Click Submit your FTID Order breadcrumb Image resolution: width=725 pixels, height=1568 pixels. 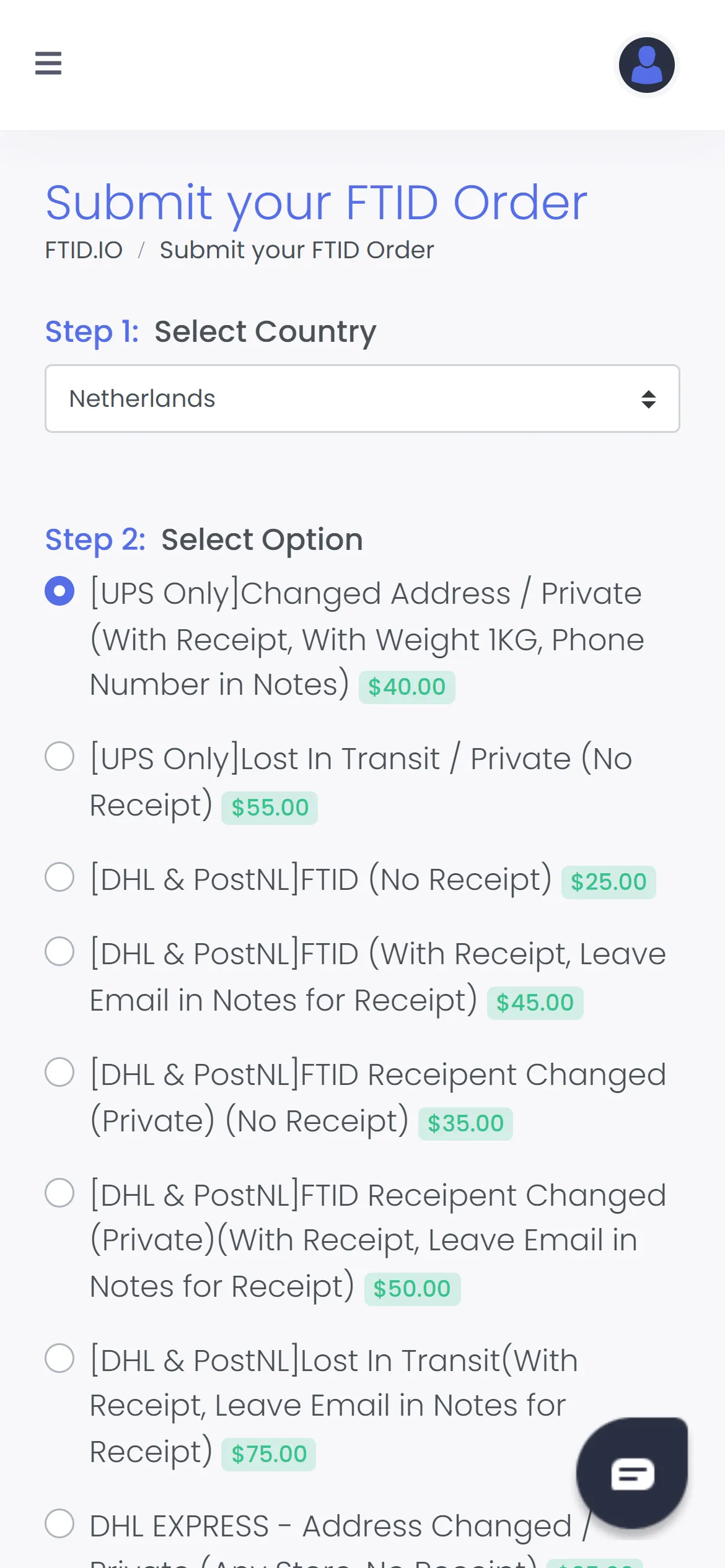[296, 250]
